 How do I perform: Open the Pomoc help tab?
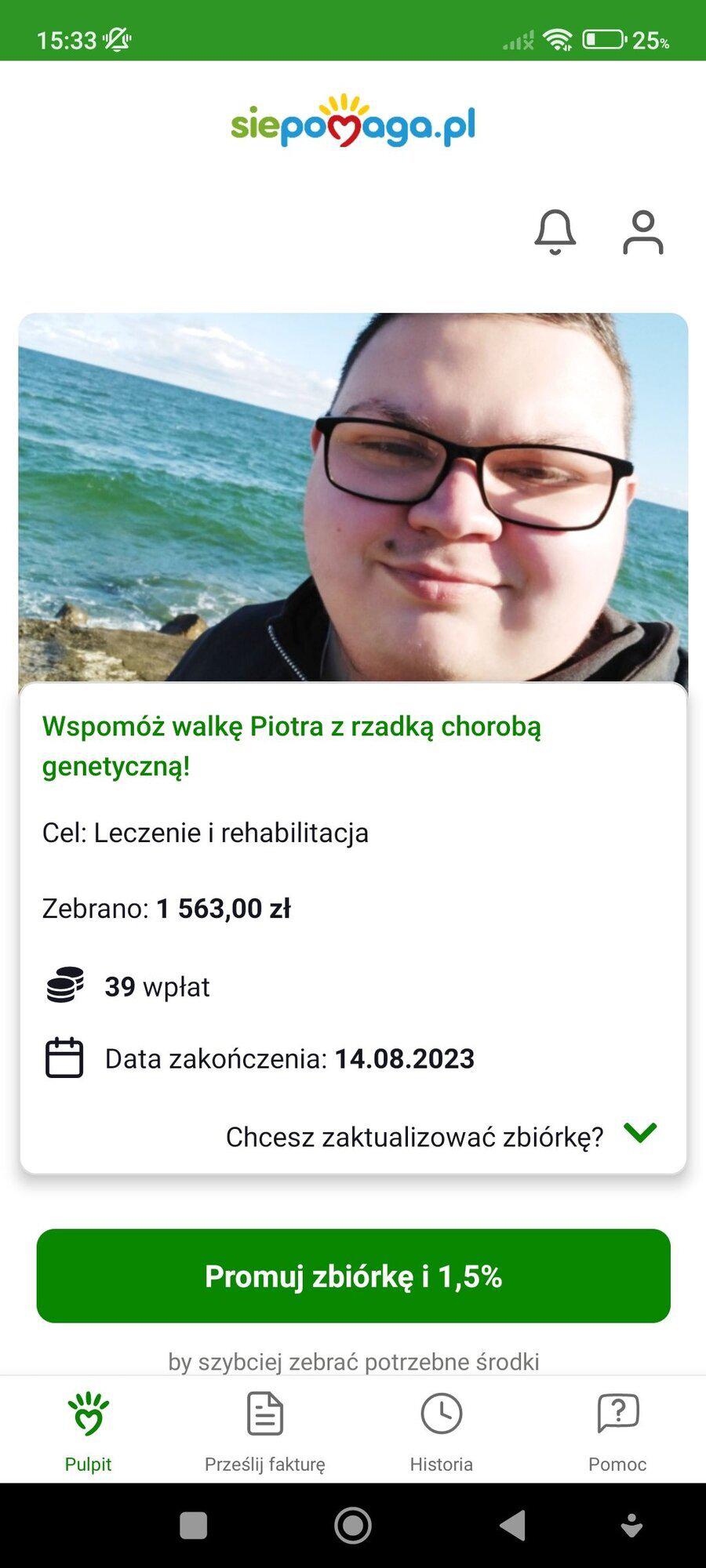[617, 1432]
